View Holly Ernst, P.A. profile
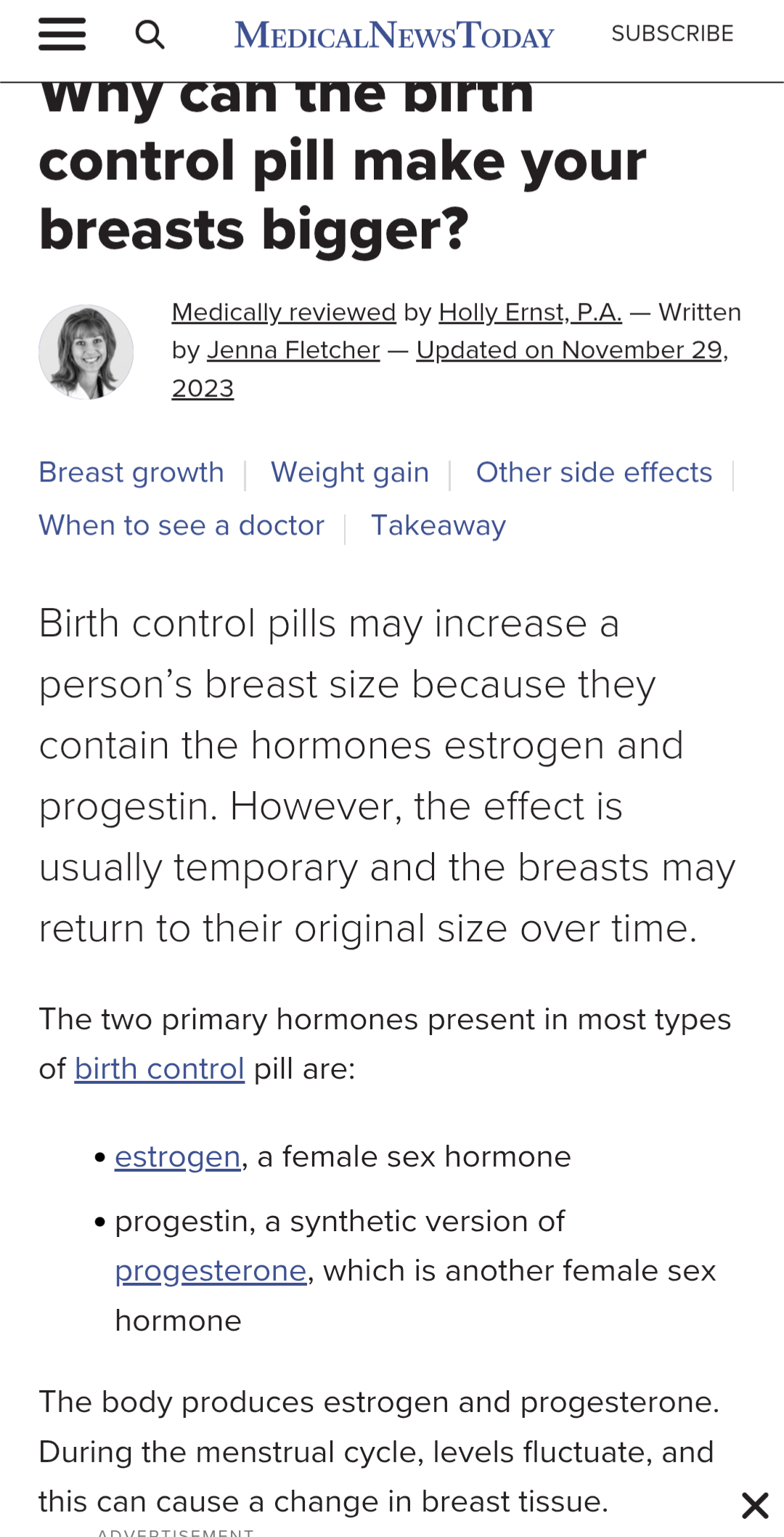The image size is (784, 1537). [x=531, y=312]
